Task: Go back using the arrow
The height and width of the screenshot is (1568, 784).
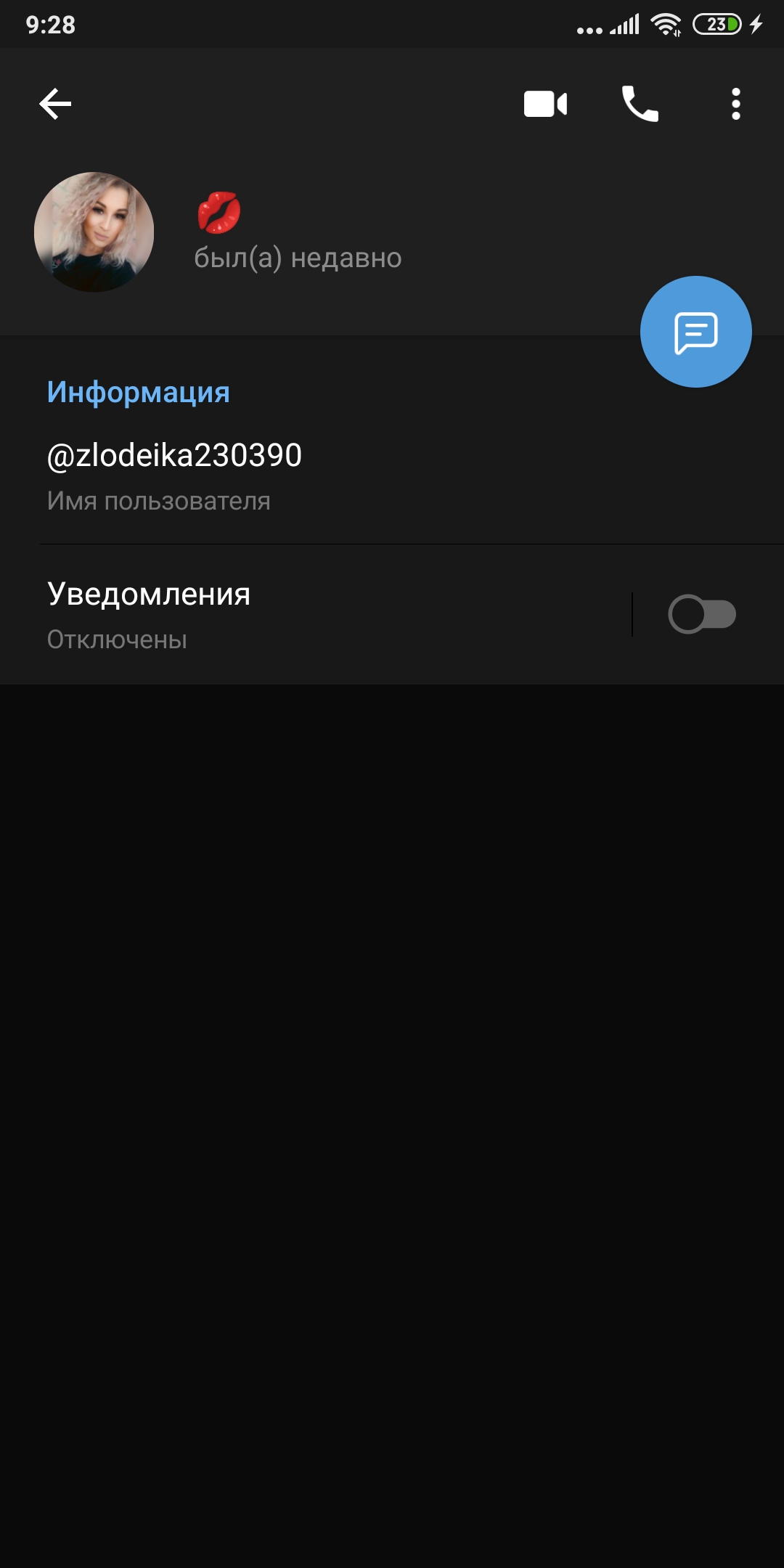Action: (x=55, y=104)
